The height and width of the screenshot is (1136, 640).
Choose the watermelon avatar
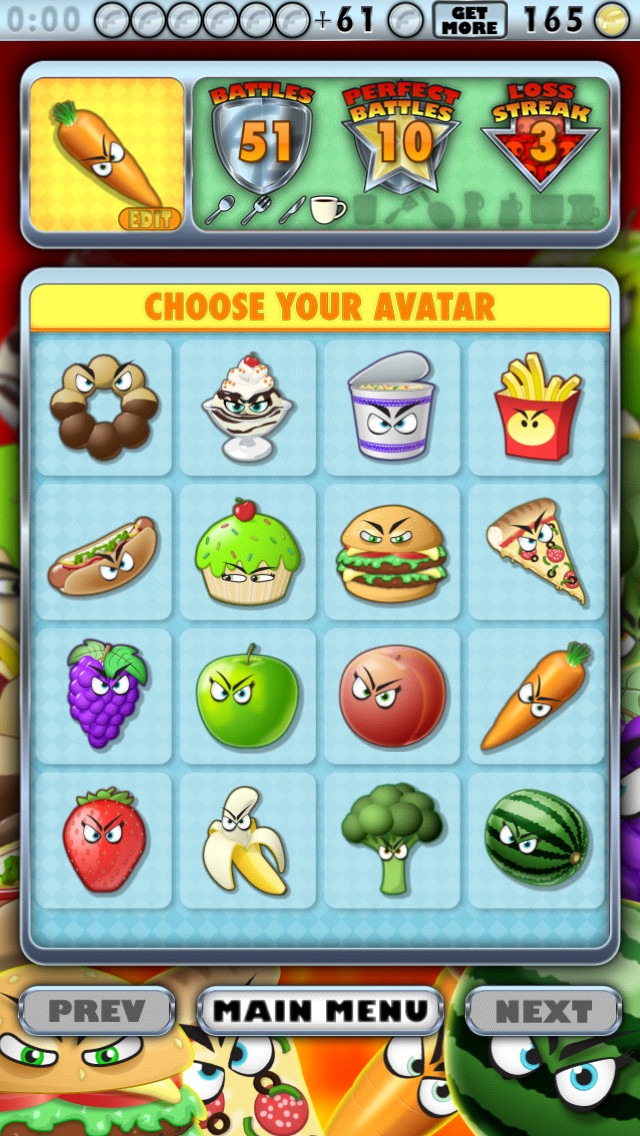pos(536,840)
